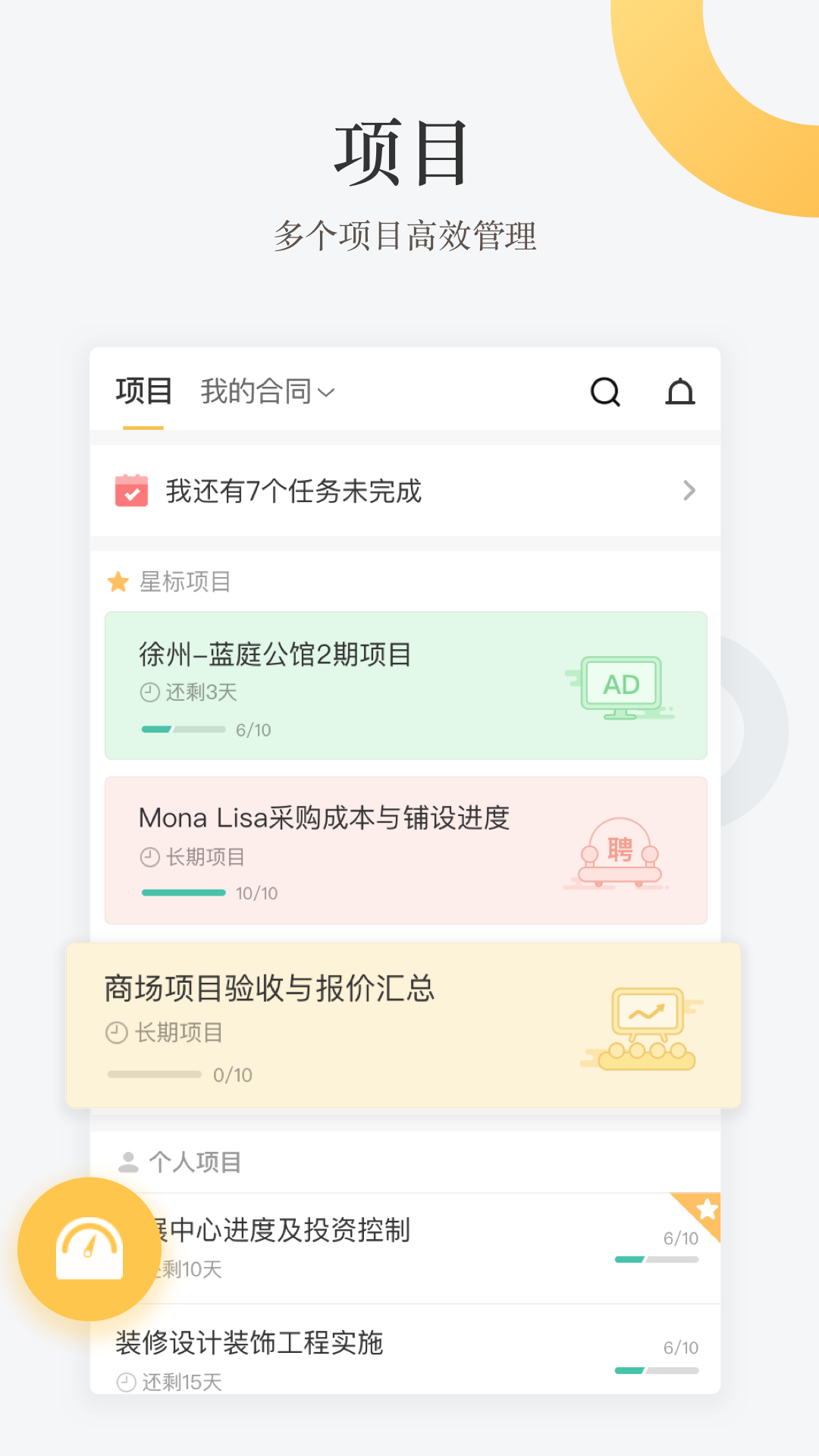Viewport: 819px width, 1456px height.
Task: Switch to the 项目 tab
Action: 143,391
